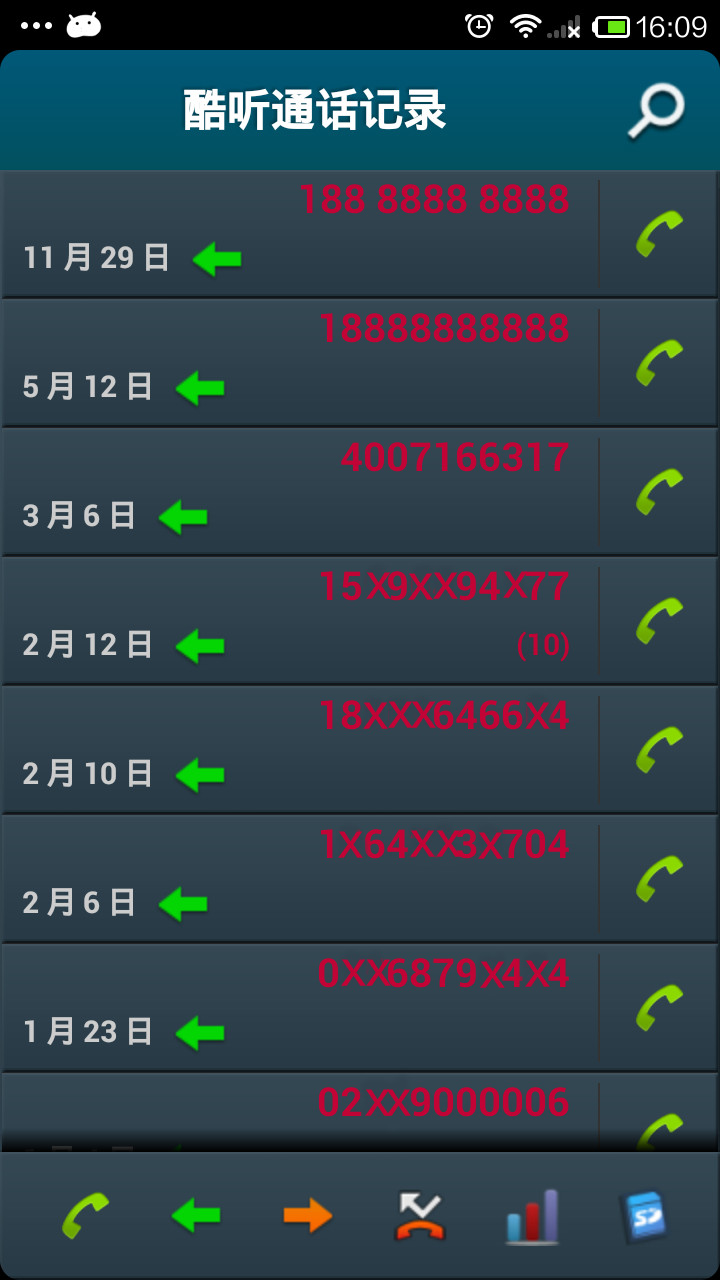Dial 1X64XX3X704 from February 6

[659, 879]
